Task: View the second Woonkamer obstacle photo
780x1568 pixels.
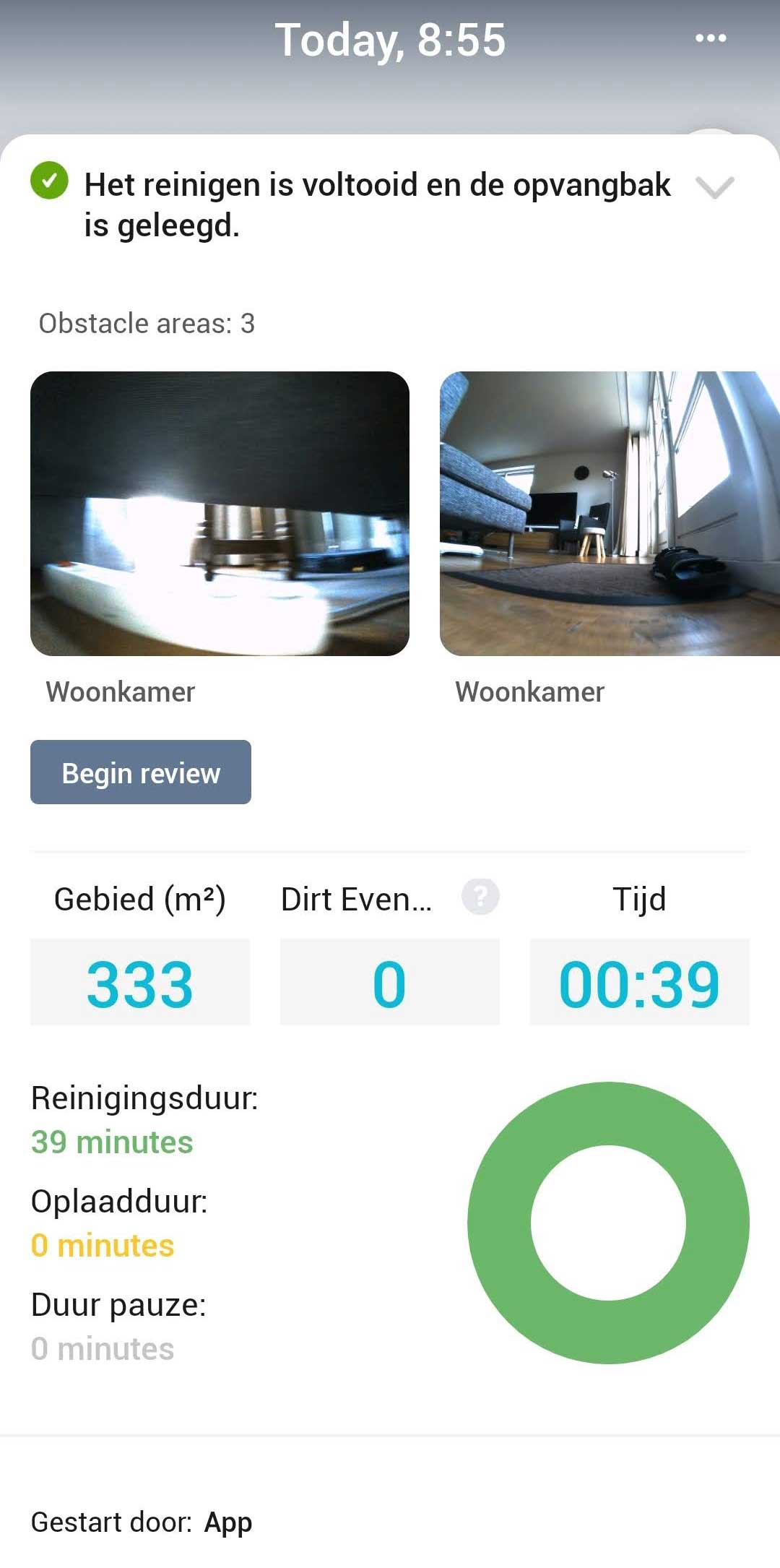Action: (610, 514)
